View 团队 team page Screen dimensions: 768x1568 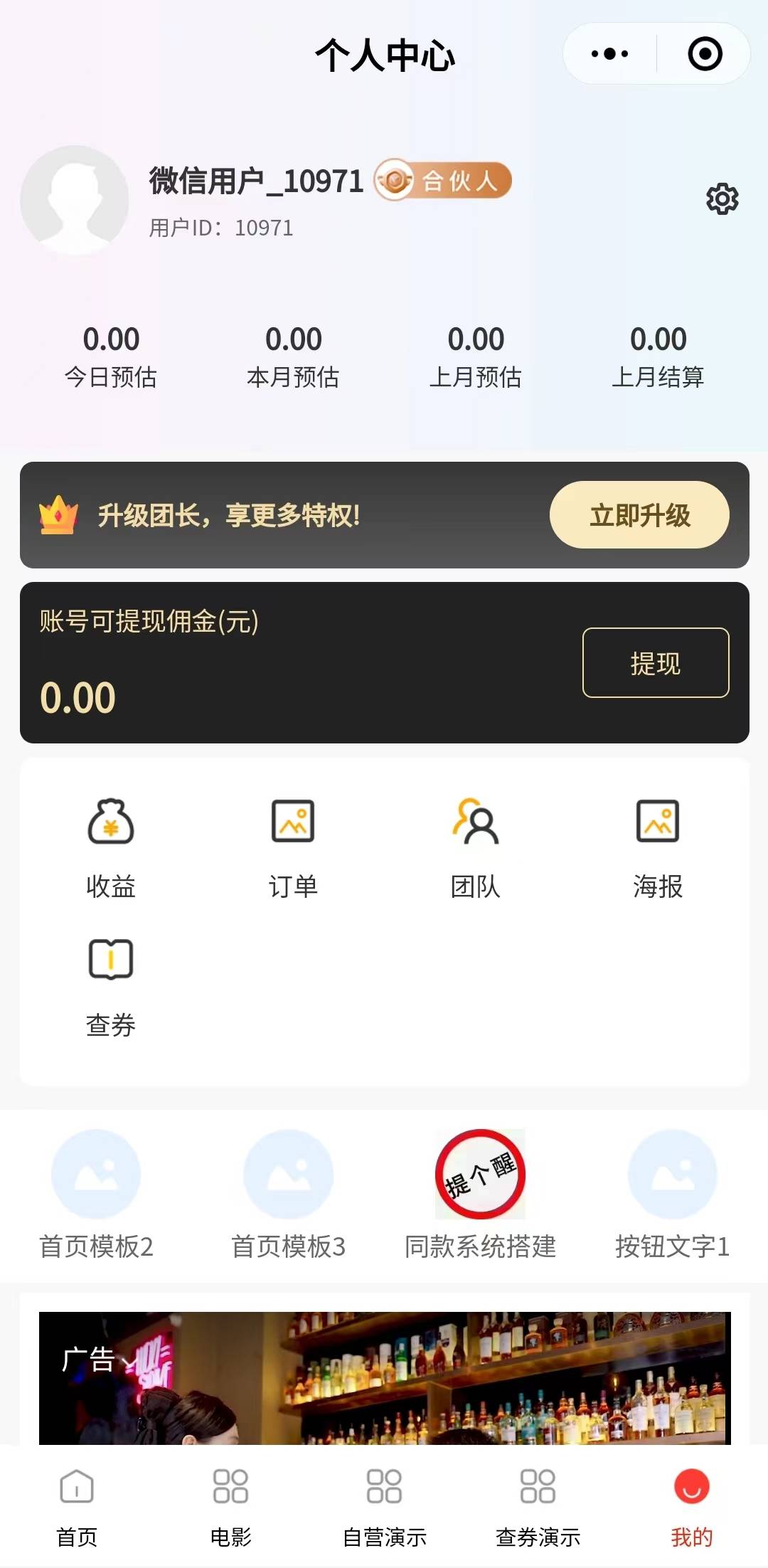click(476, 848)
